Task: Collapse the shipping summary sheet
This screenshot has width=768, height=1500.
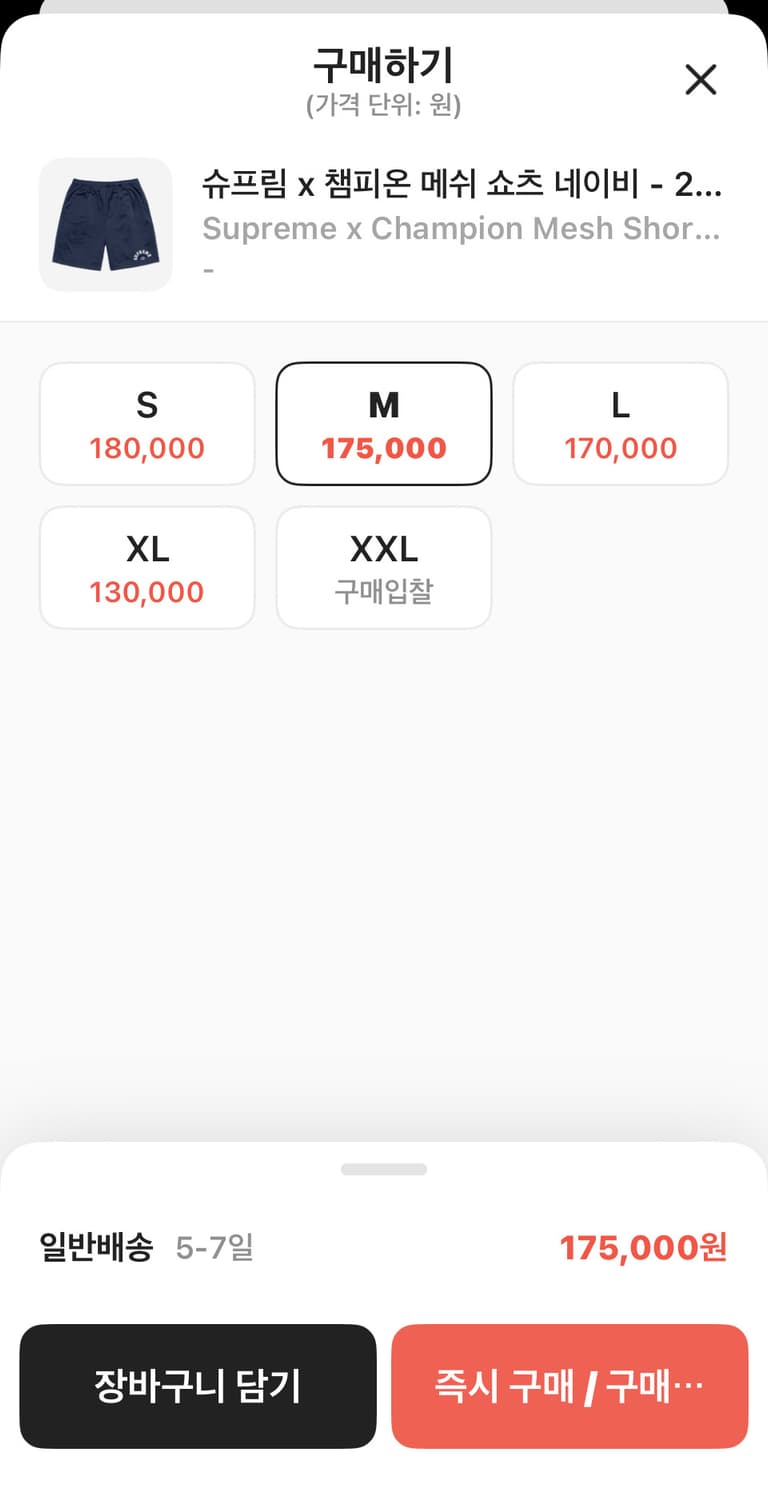Action: click(x=384, y=1168)
